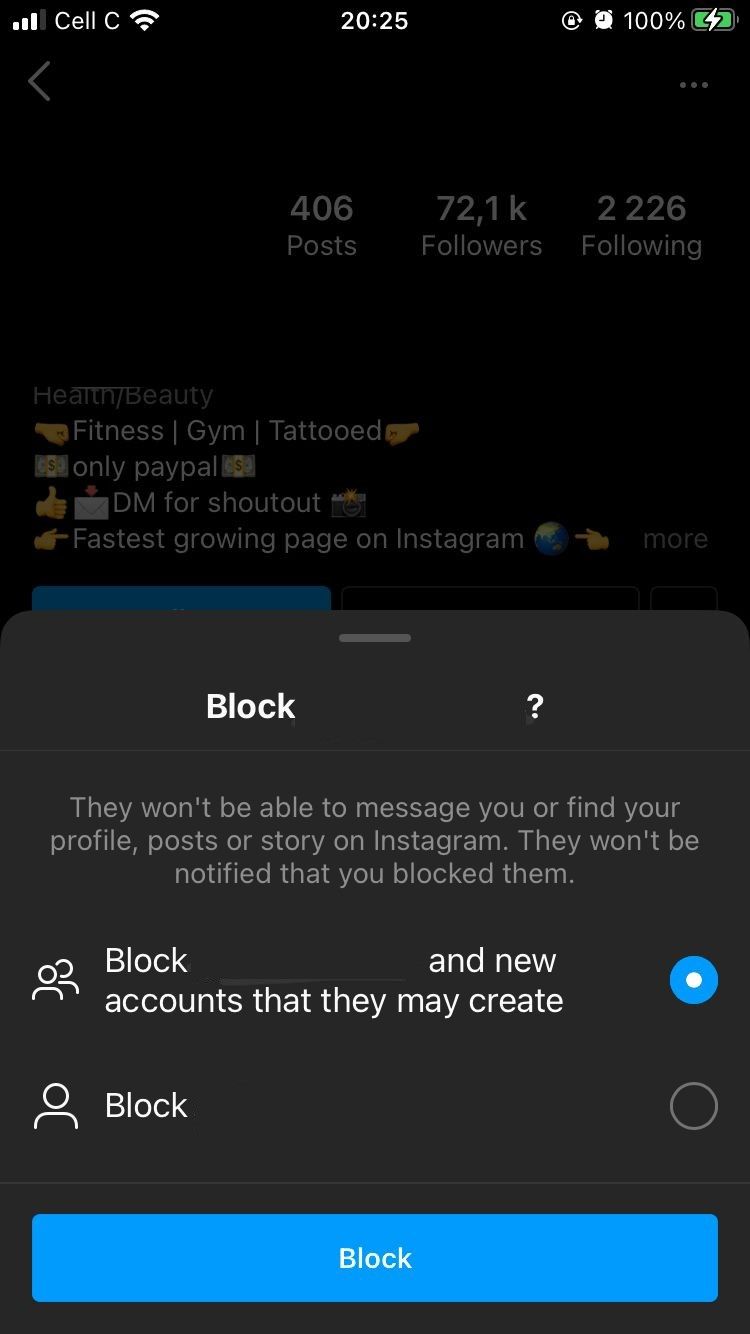
Task: Open the three-dot overflow menu
Action: (693, 85)
